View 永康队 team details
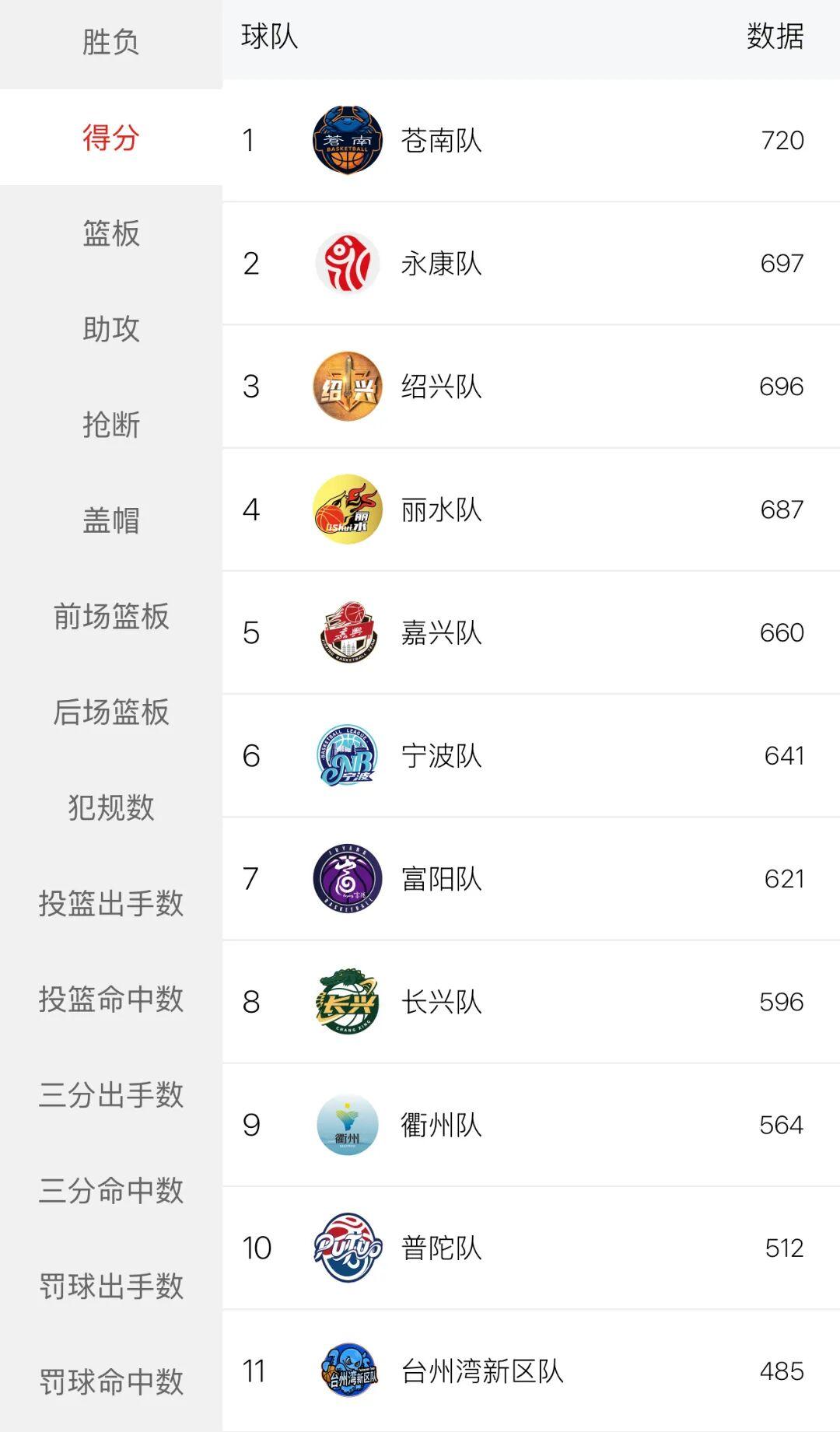Image resolution: width=840 pixels, height=1432 pixels. [442, 264]
